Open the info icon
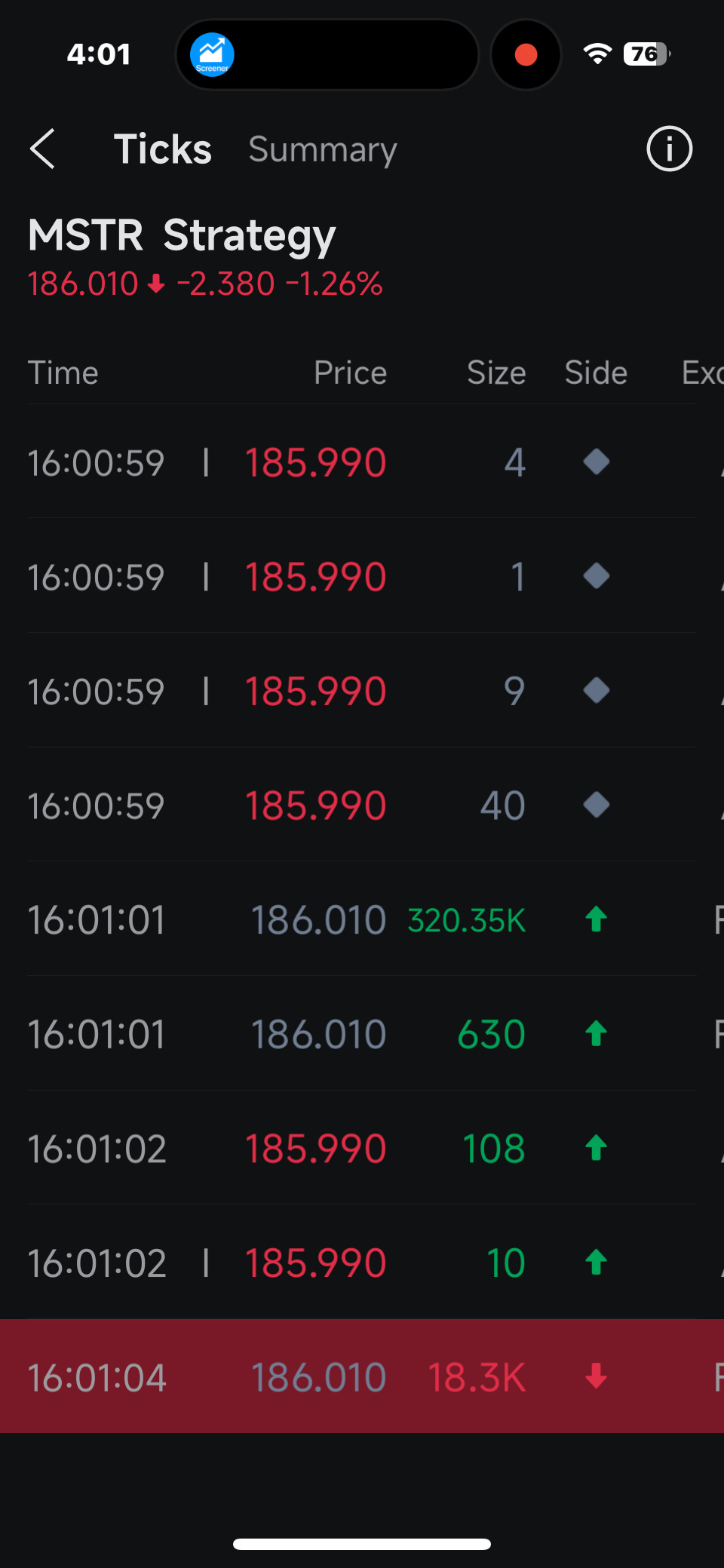 (669, 149)
